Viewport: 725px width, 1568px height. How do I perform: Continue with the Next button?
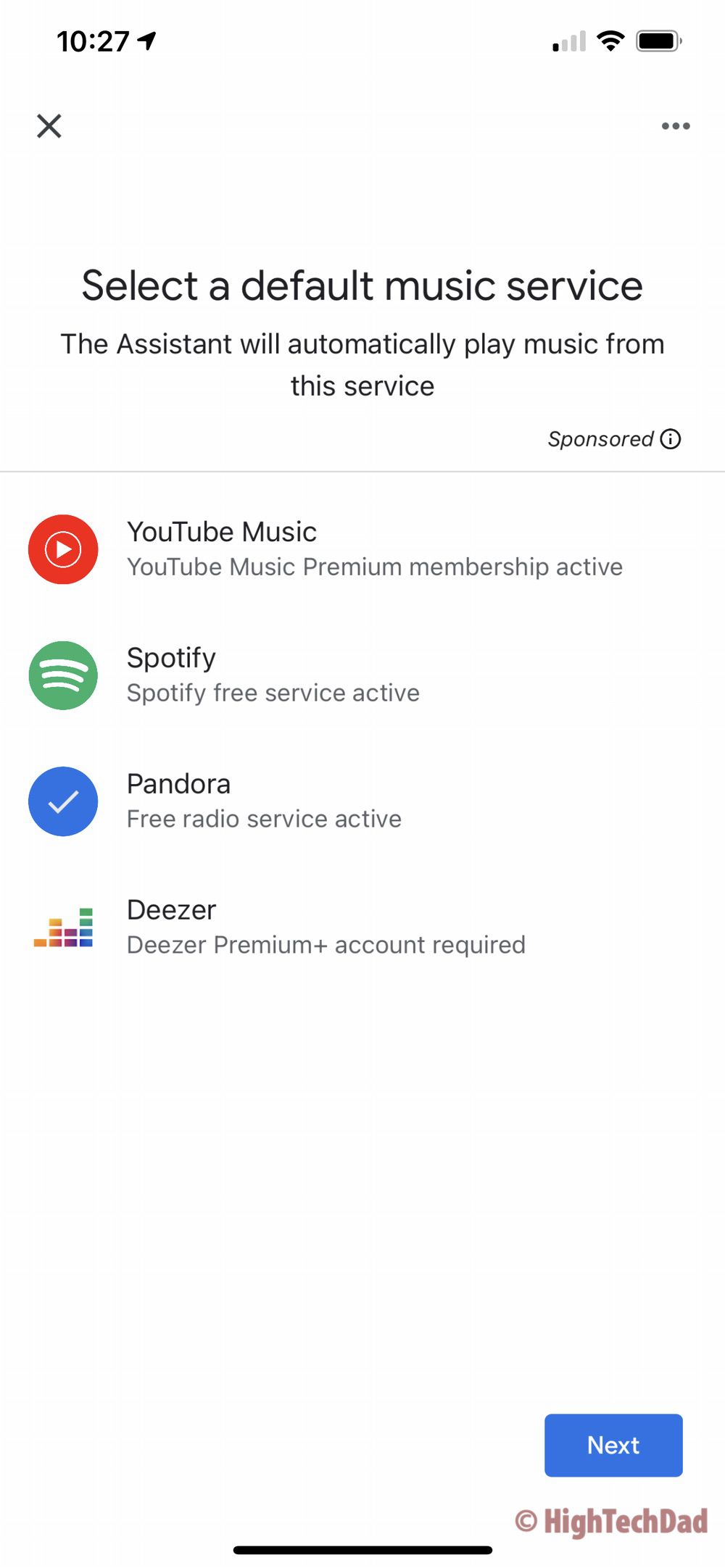(613, 1445)
